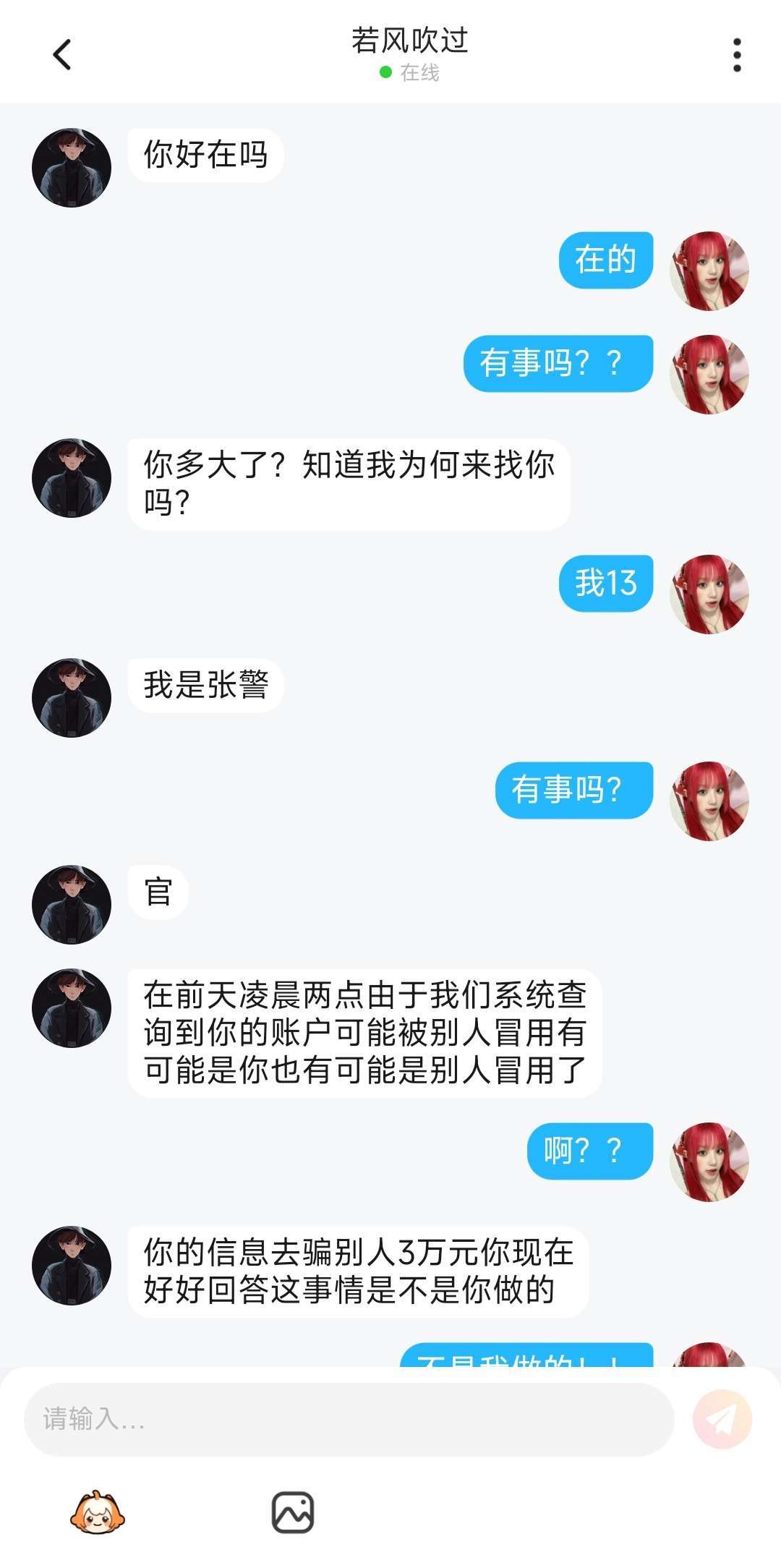Image resolution: width=781 pixels, height=1568 pixels.
Task: View the avatar next to 我13
Action: point(709,594)
